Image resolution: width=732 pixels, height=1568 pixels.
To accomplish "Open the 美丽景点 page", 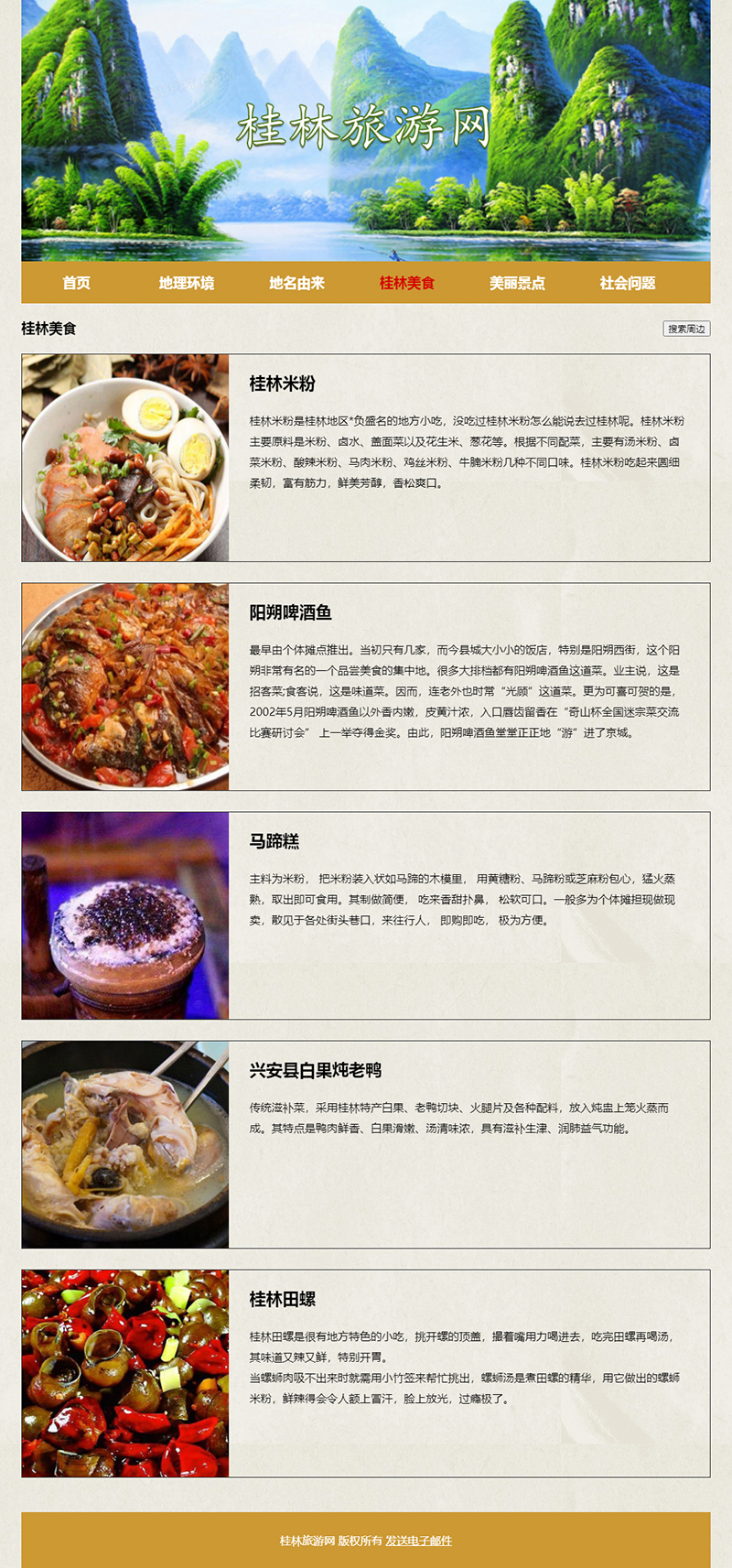I will click(517, 283).
